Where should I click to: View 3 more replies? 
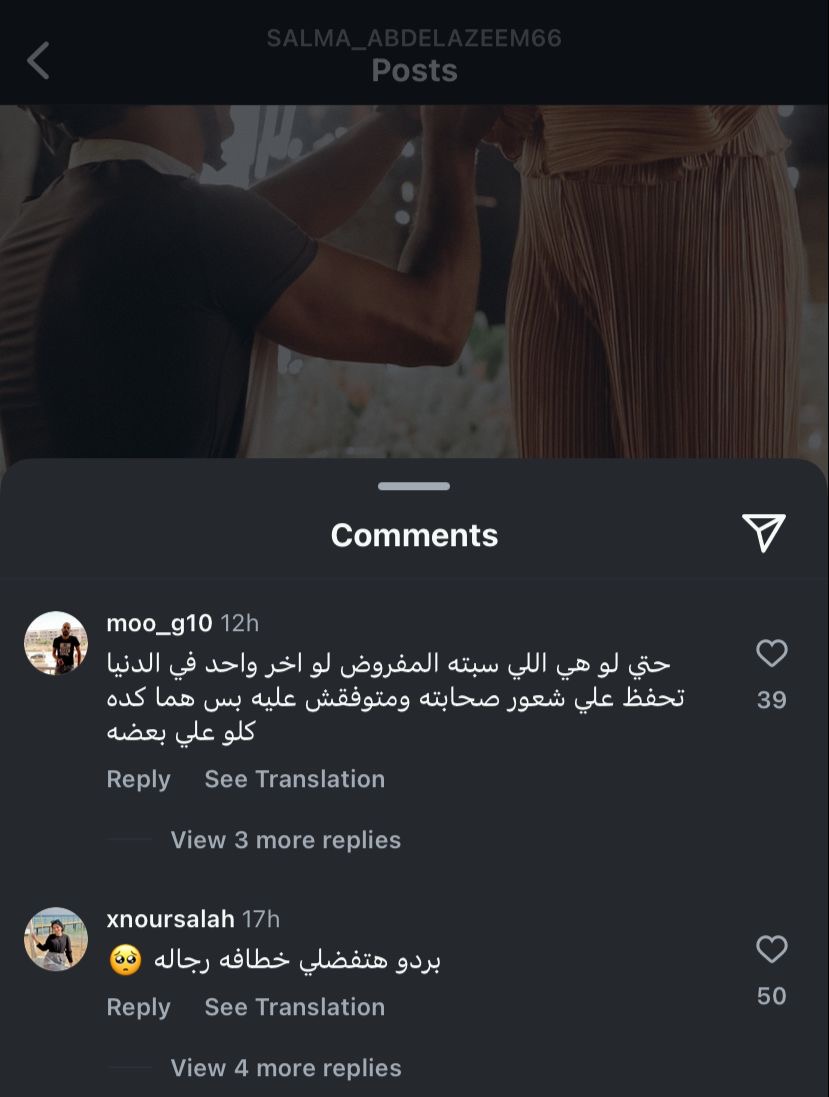click(285, 840)
